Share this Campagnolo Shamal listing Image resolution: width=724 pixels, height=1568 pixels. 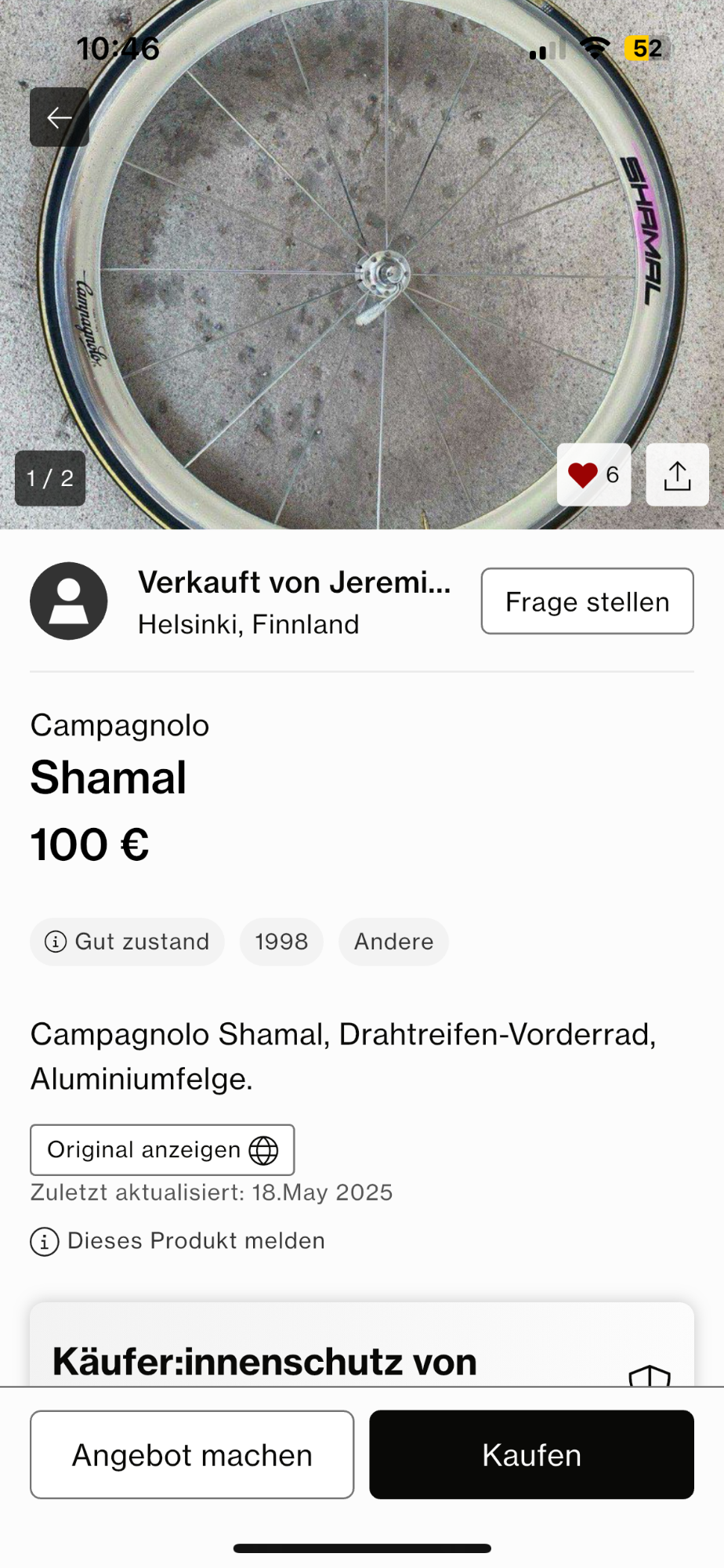[677, 475]
